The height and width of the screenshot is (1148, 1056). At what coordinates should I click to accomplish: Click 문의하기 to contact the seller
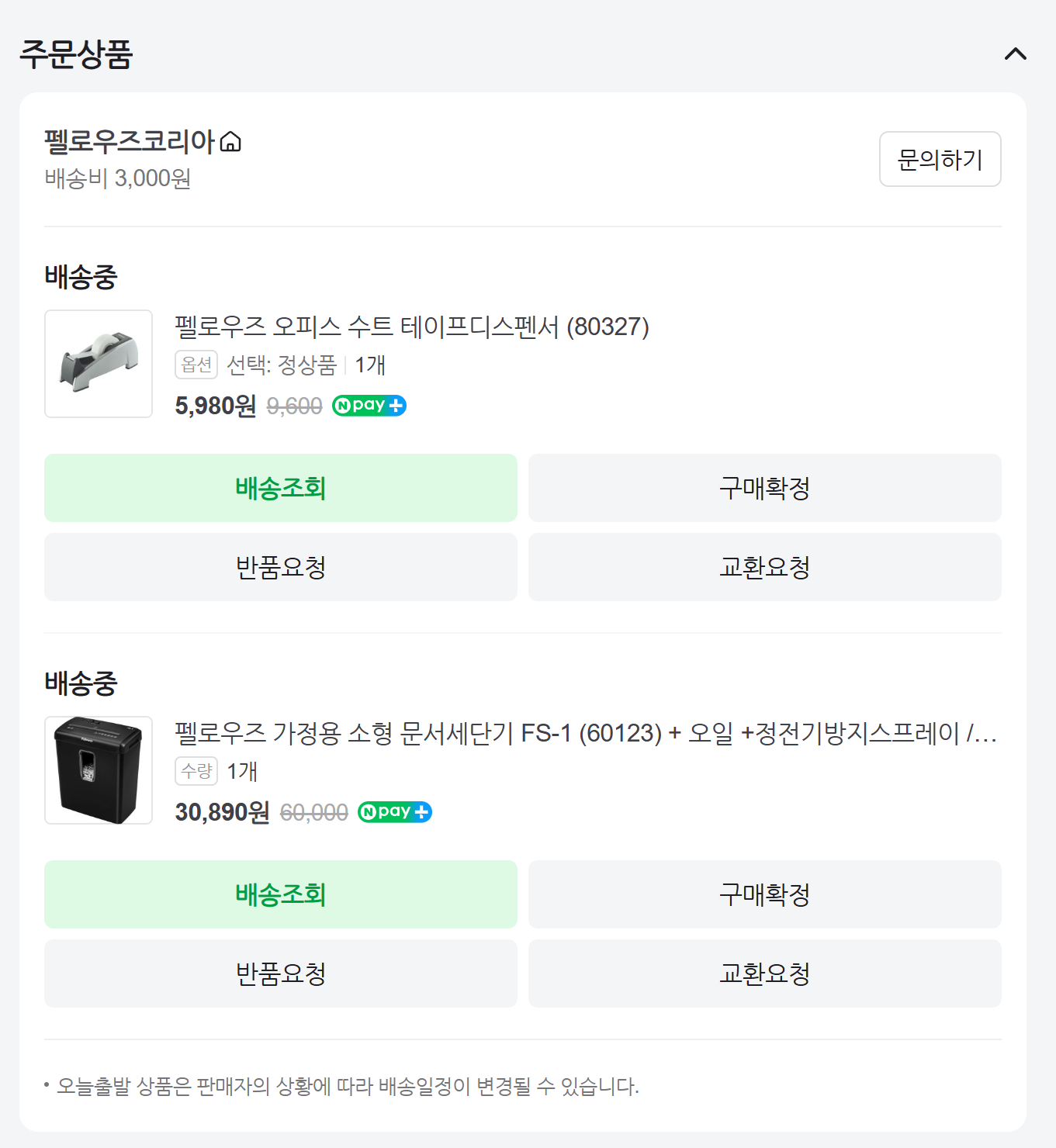[940, 159]
